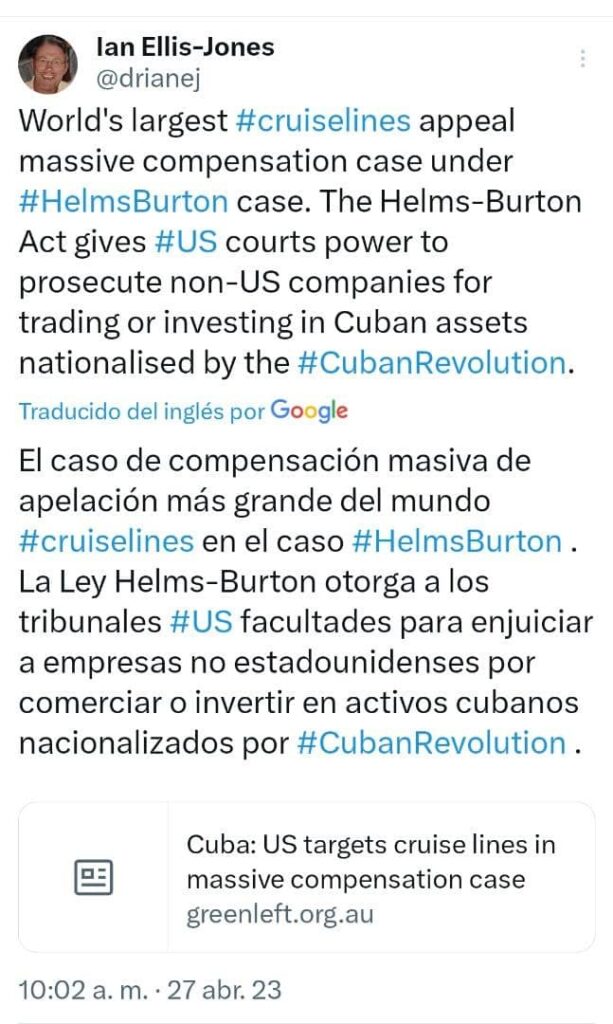Open the @drianej profile handle
This screenshot has height=1024, width=613.
coord(143,80)
